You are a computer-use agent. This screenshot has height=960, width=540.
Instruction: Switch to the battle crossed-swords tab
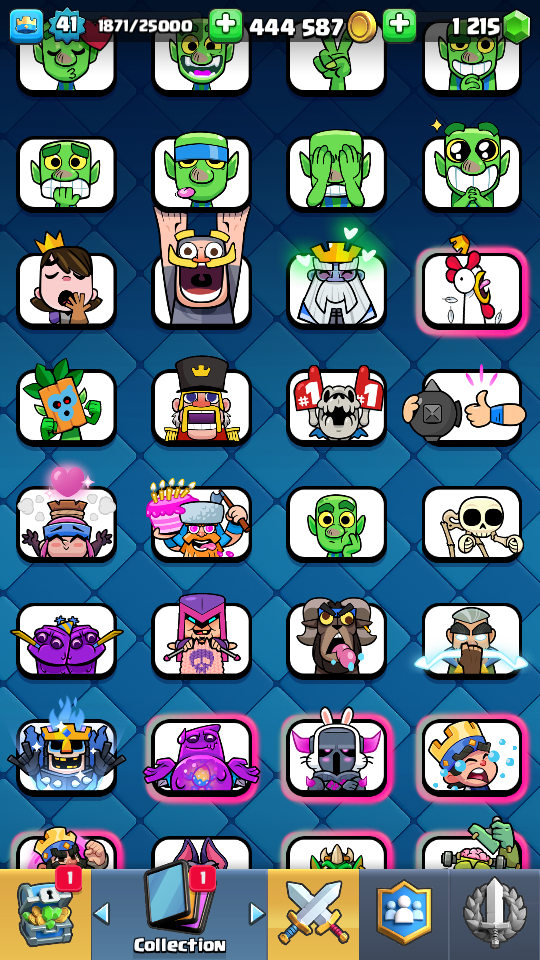pos(313,914)
